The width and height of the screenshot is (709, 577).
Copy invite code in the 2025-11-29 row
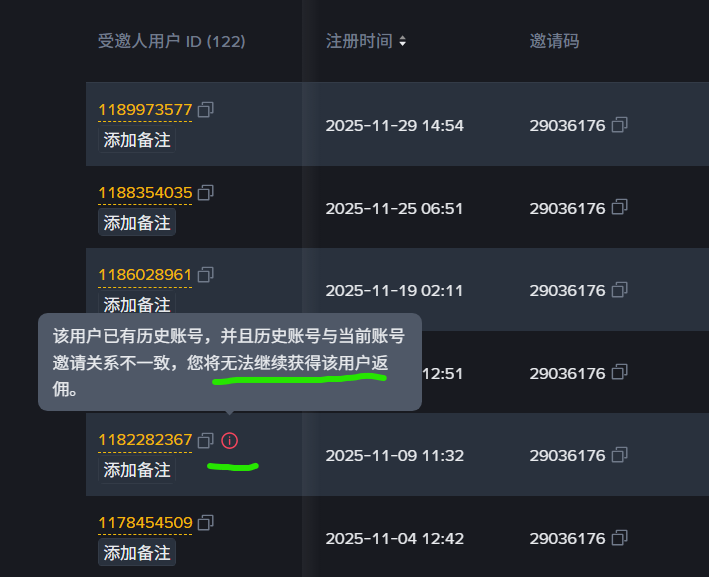click(x=620, y=125)
